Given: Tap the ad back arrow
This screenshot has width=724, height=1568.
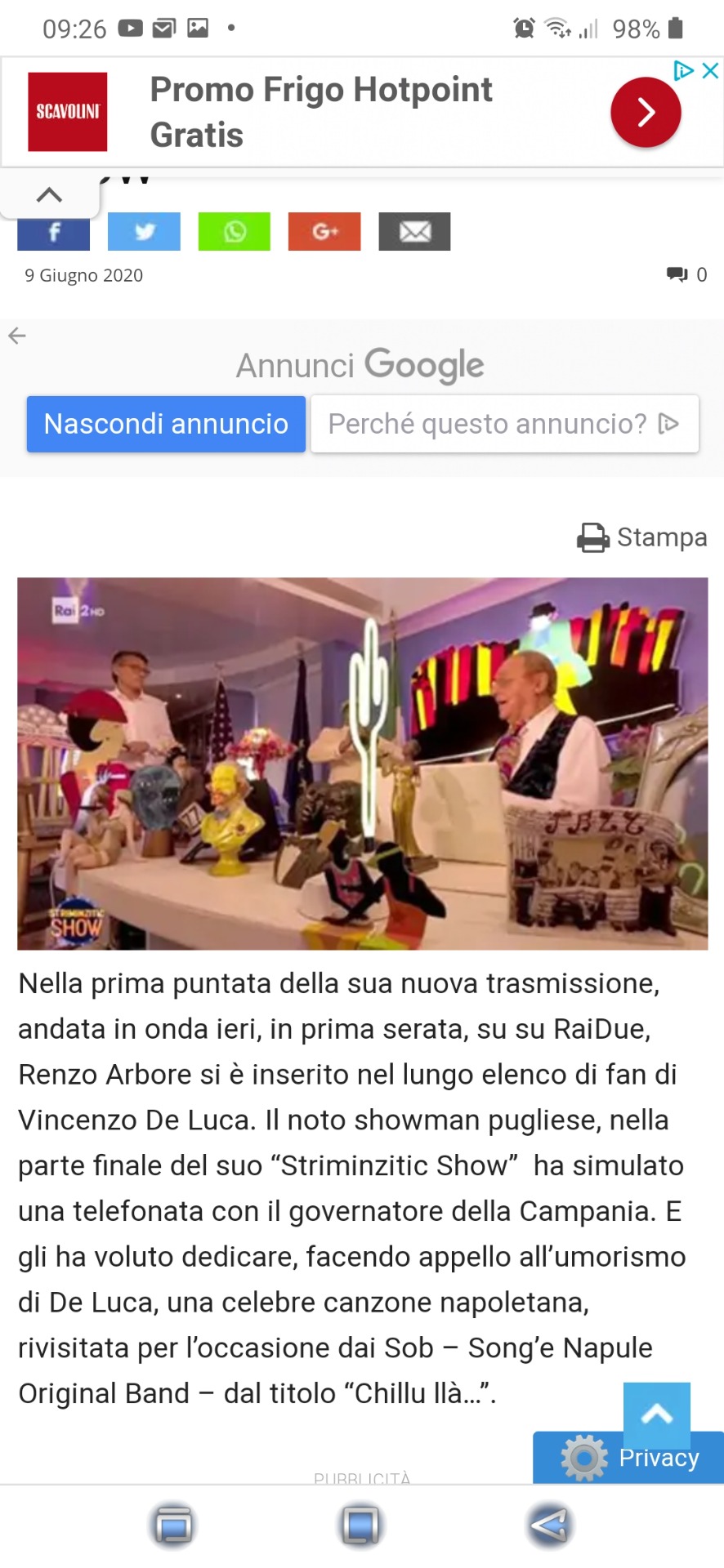Looking at the screenshot, I should (x=17, y=336).
